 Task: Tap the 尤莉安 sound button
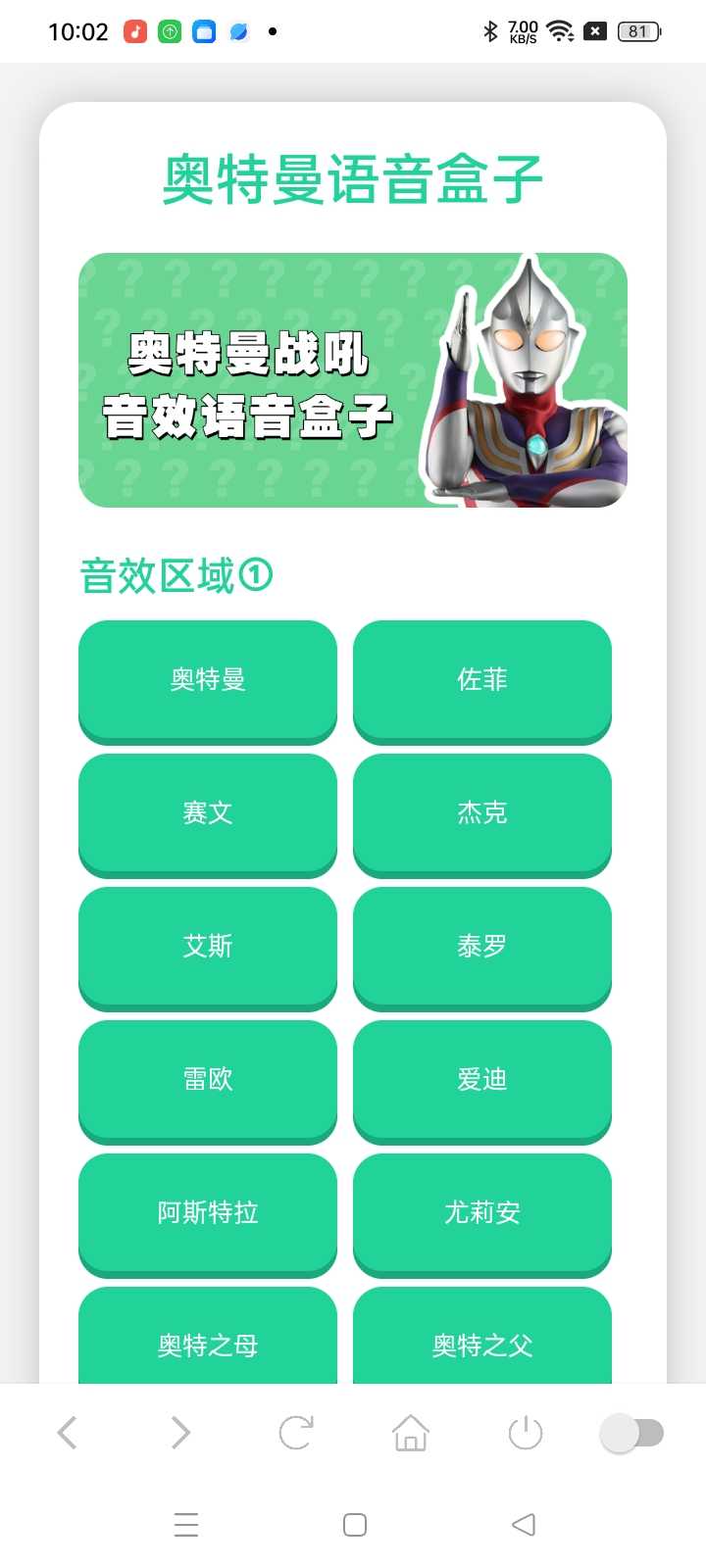click(482, 1212)
